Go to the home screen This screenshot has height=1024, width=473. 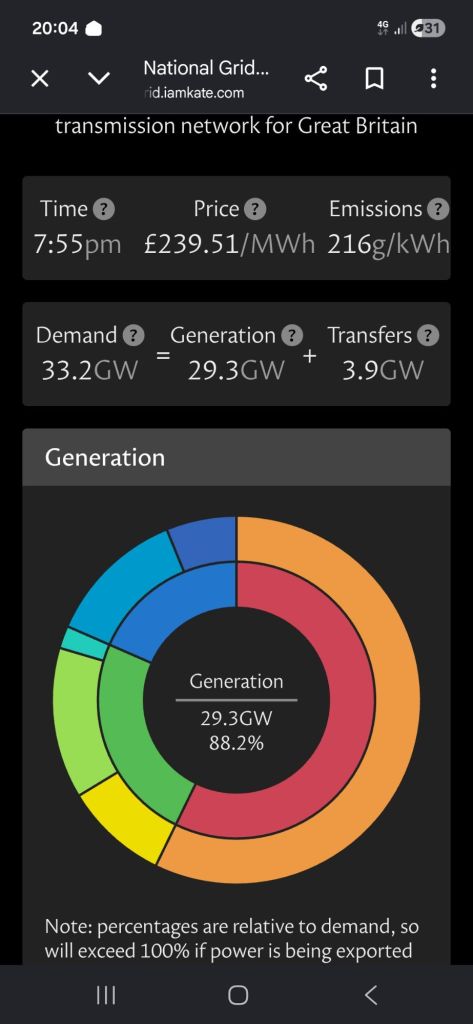point(238,995)
